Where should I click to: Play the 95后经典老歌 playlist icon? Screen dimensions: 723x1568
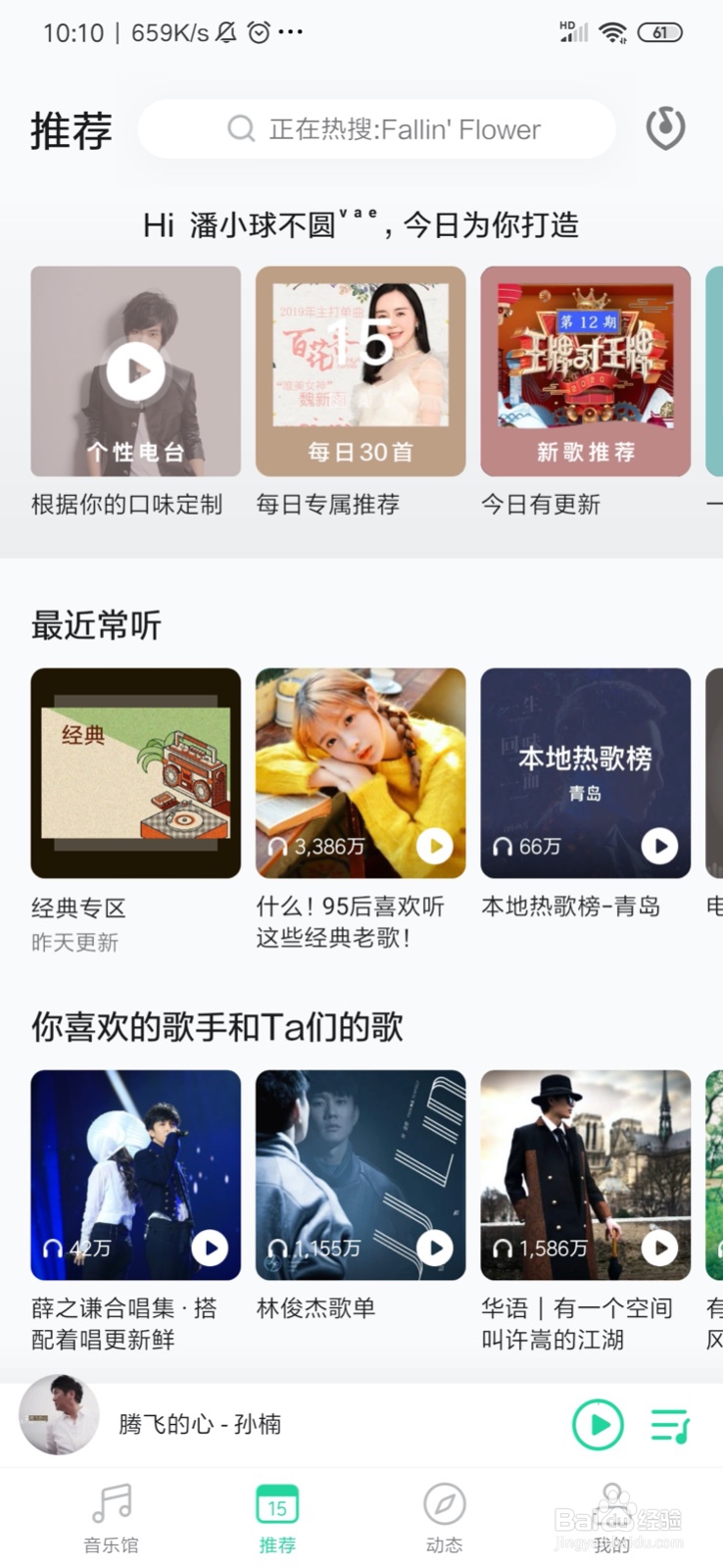[434, 846]
